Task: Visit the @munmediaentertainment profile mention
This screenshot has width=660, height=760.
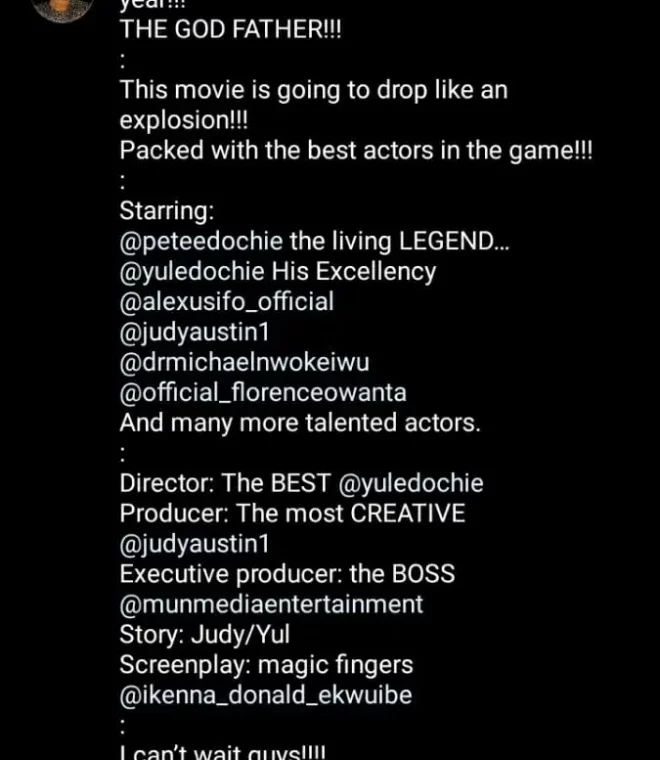Action: coord(271,605)
